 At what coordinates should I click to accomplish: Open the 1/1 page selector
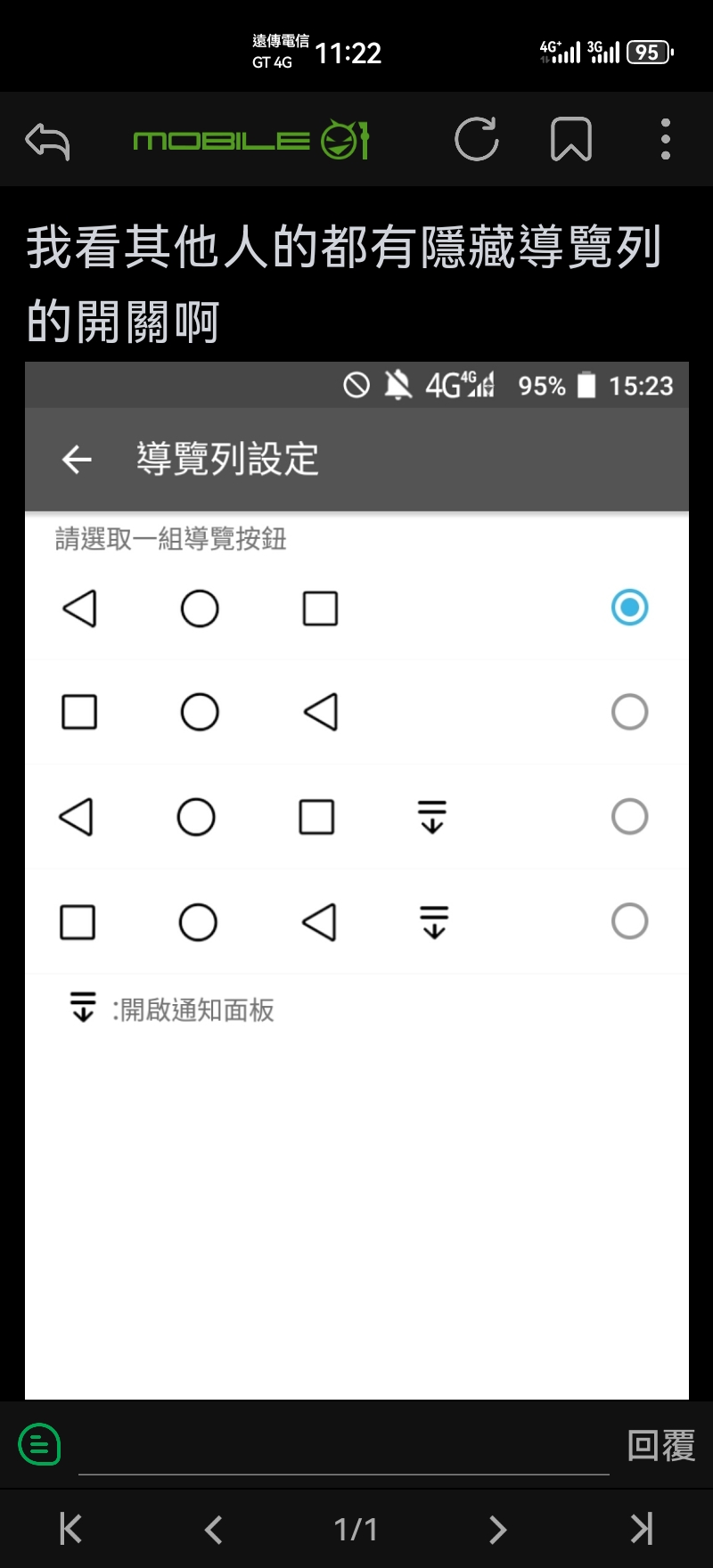(356, 1529)
